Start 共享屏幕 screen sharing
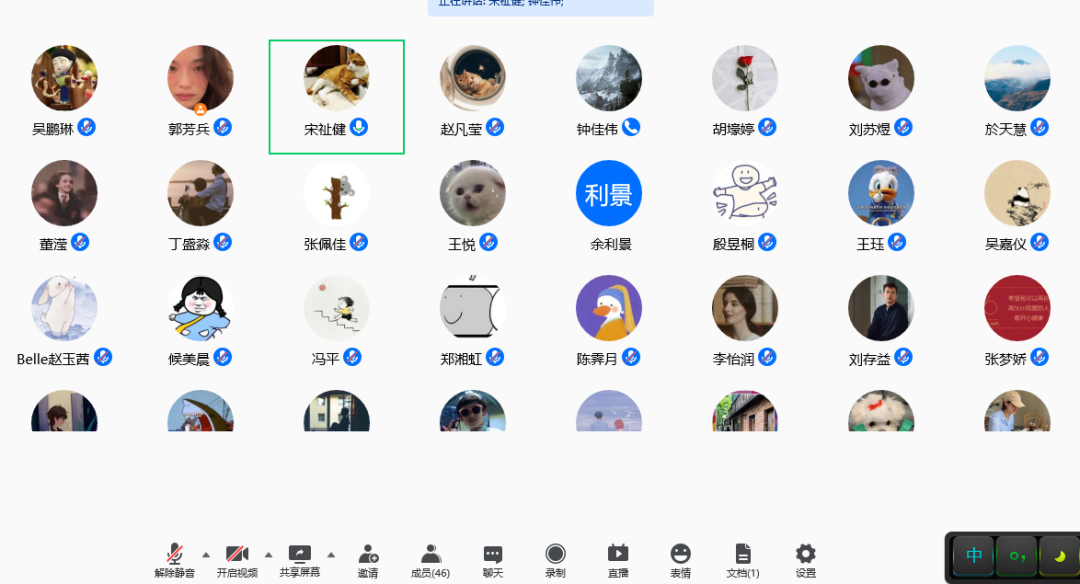This screenshot has width=1080, height=584. tap(299, 560)
